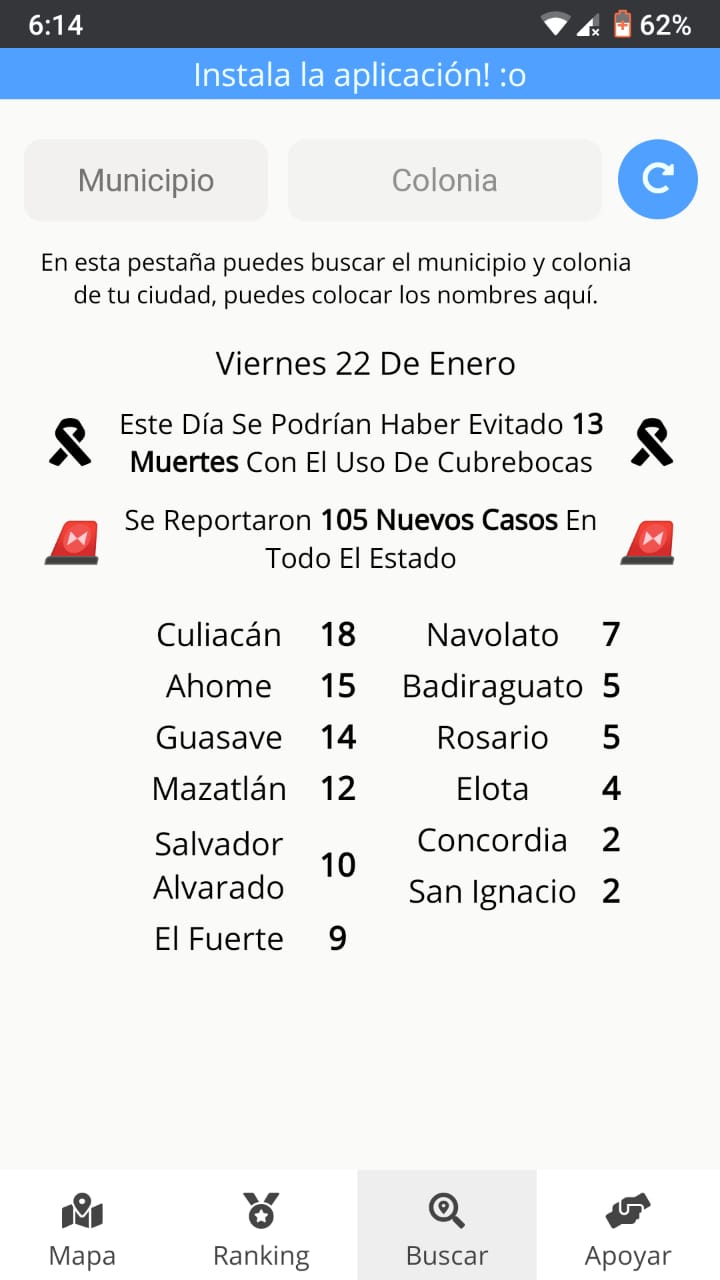Tap the Municipio search field
This screenshot has width=720, height=1280.
146,180
